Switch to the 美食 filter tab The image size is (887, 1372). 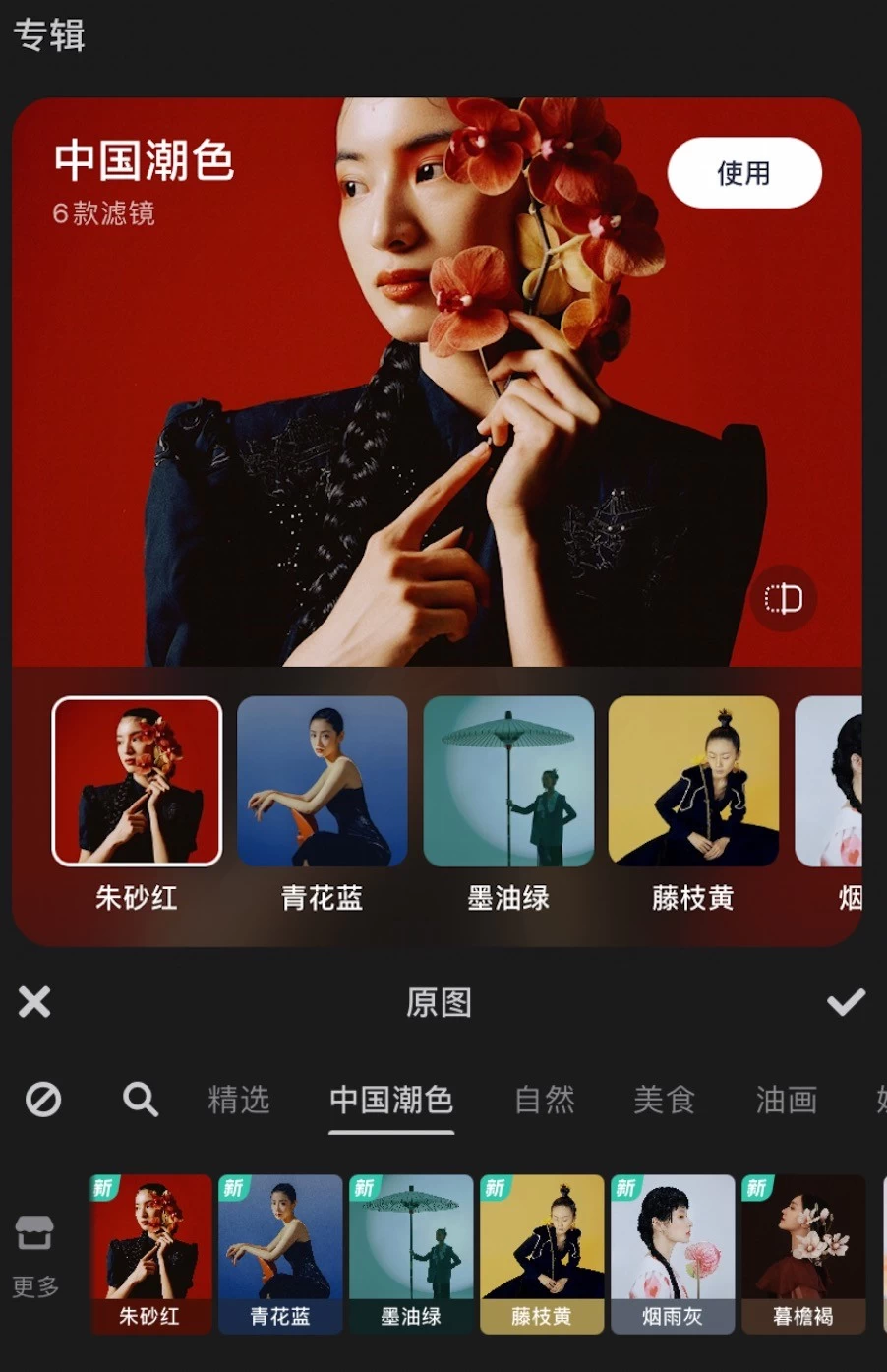(665, 1100)
